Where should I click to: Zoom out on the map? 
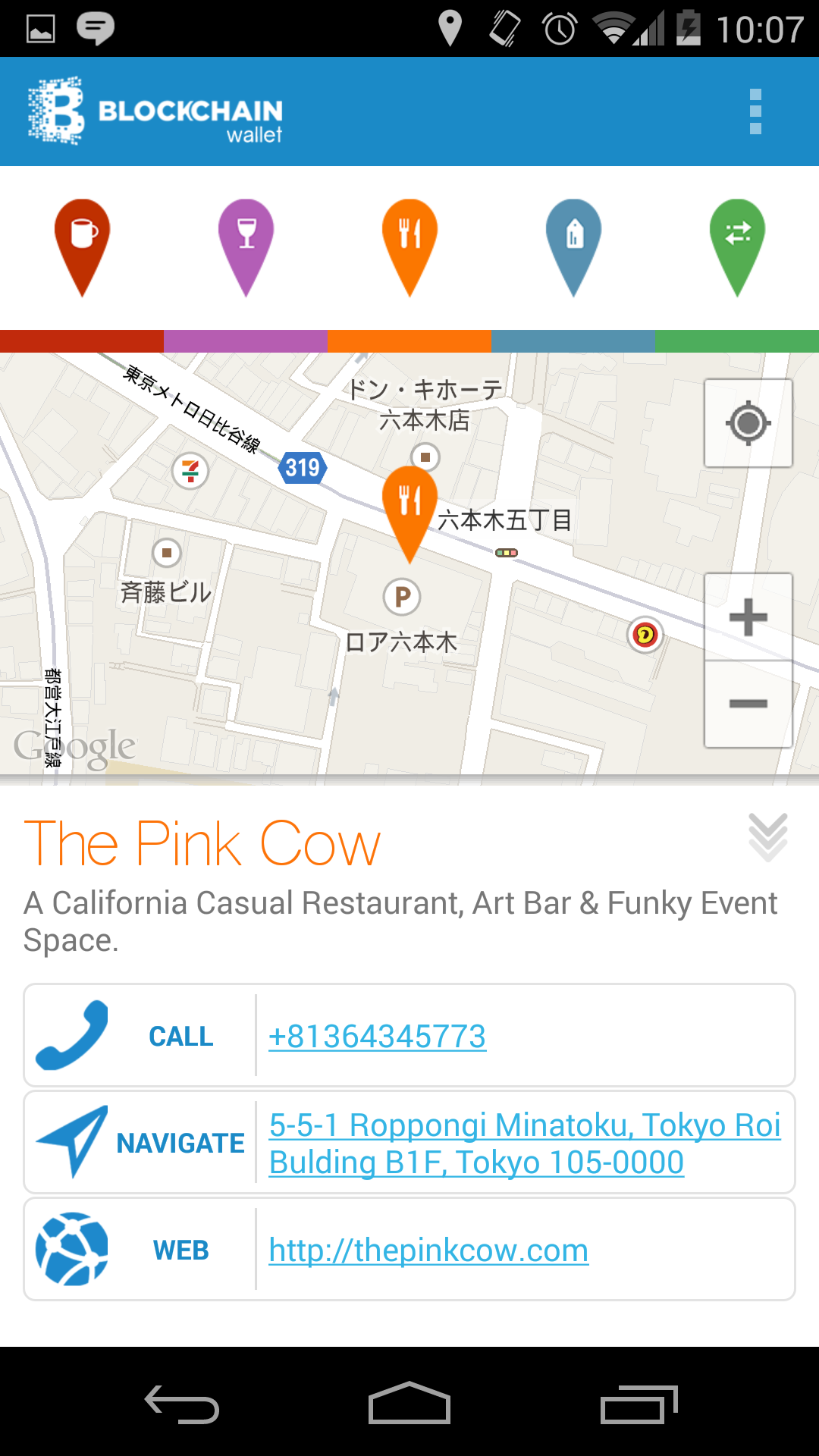tap(748, 704)
